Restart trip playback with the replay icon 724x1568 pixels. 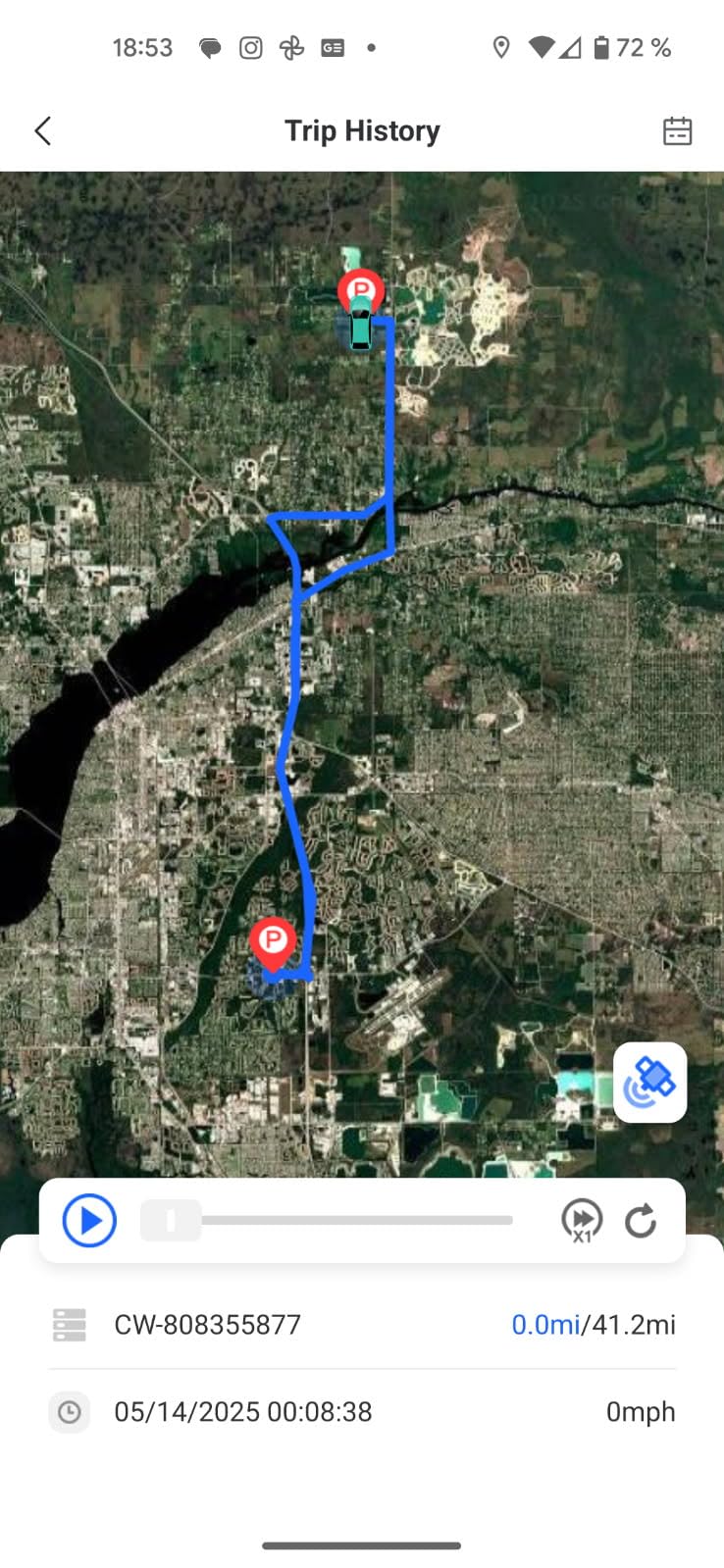pos(640,1220)
